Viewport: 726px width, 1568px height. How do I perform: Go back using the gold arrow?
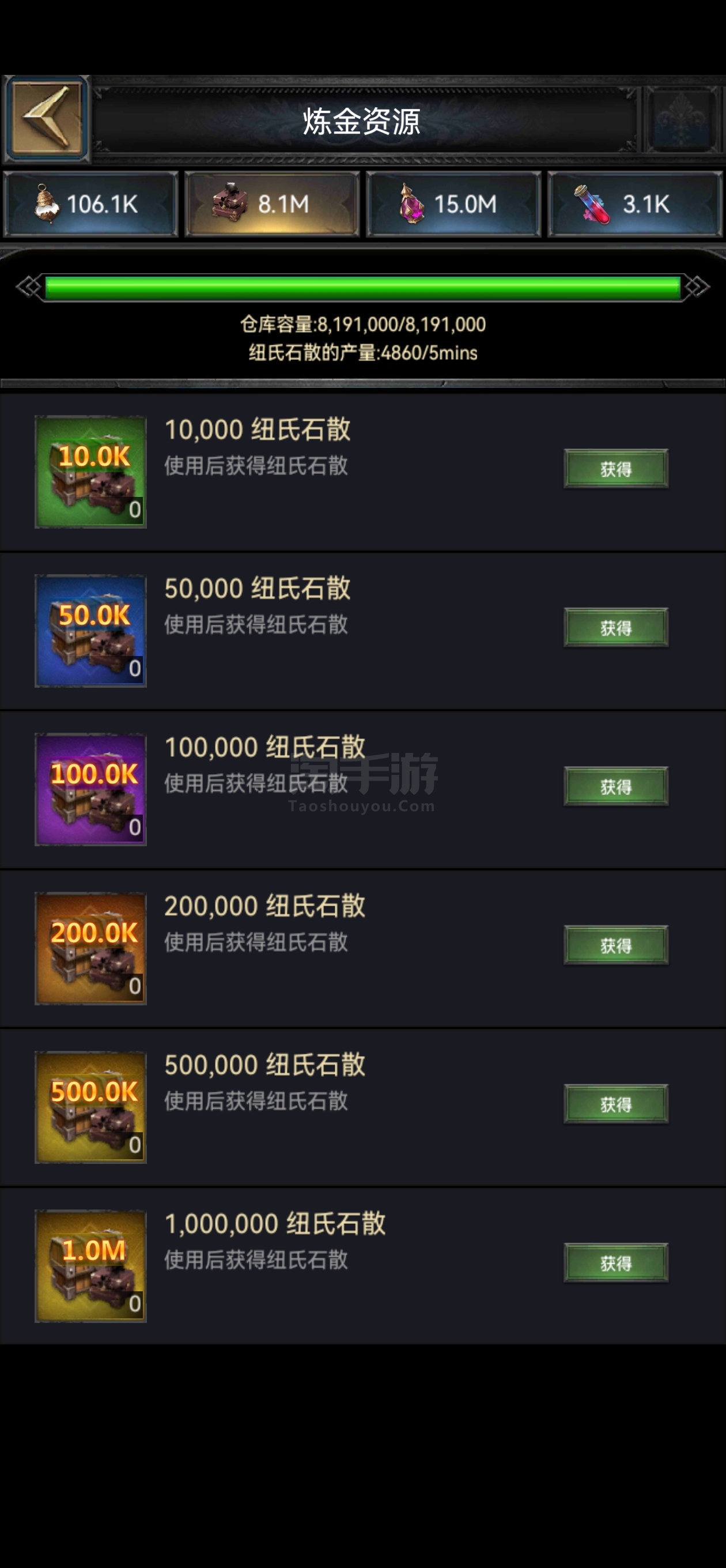click(47, 119)
